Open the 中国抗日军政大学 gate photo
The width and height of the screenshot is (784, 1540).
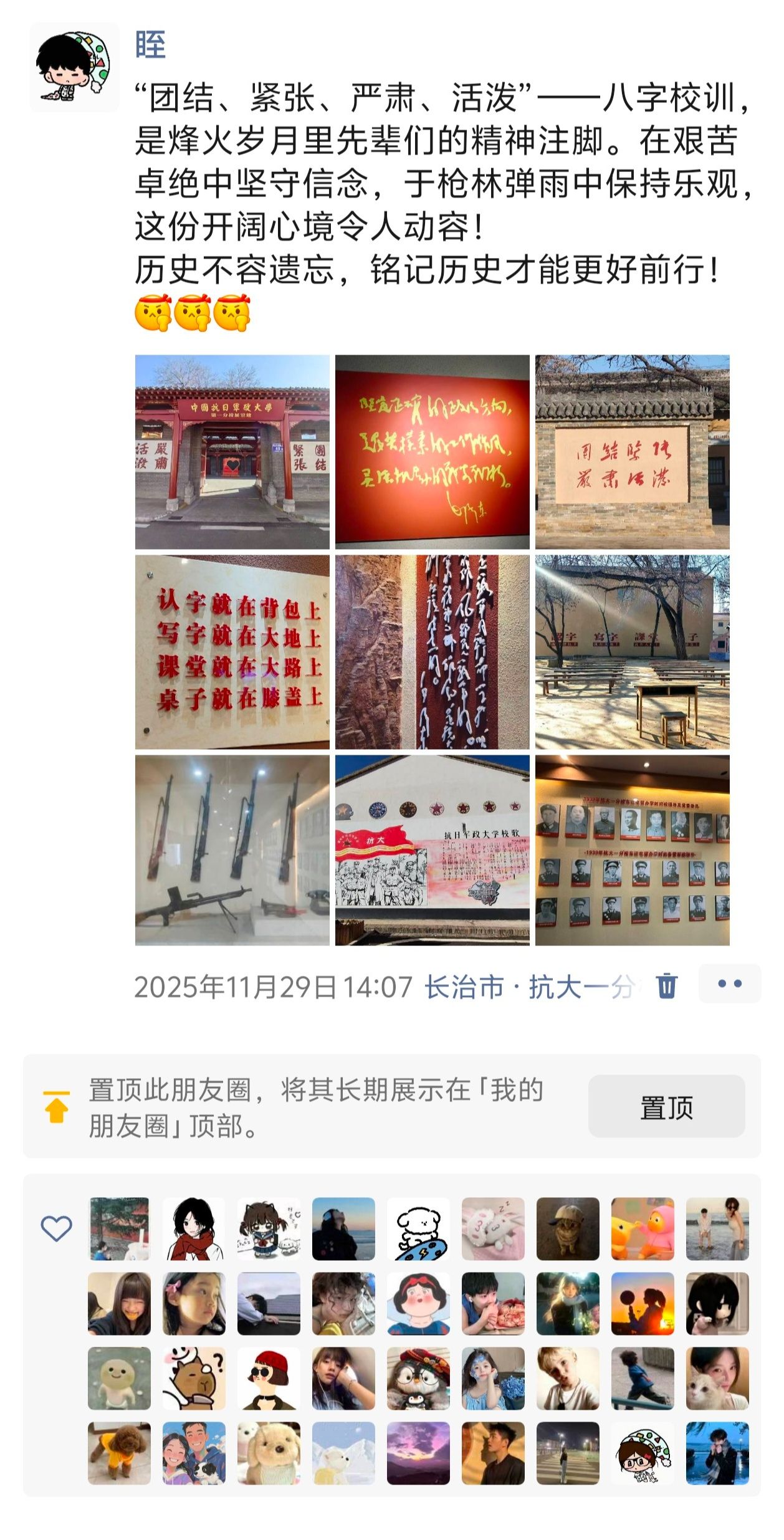232,452
